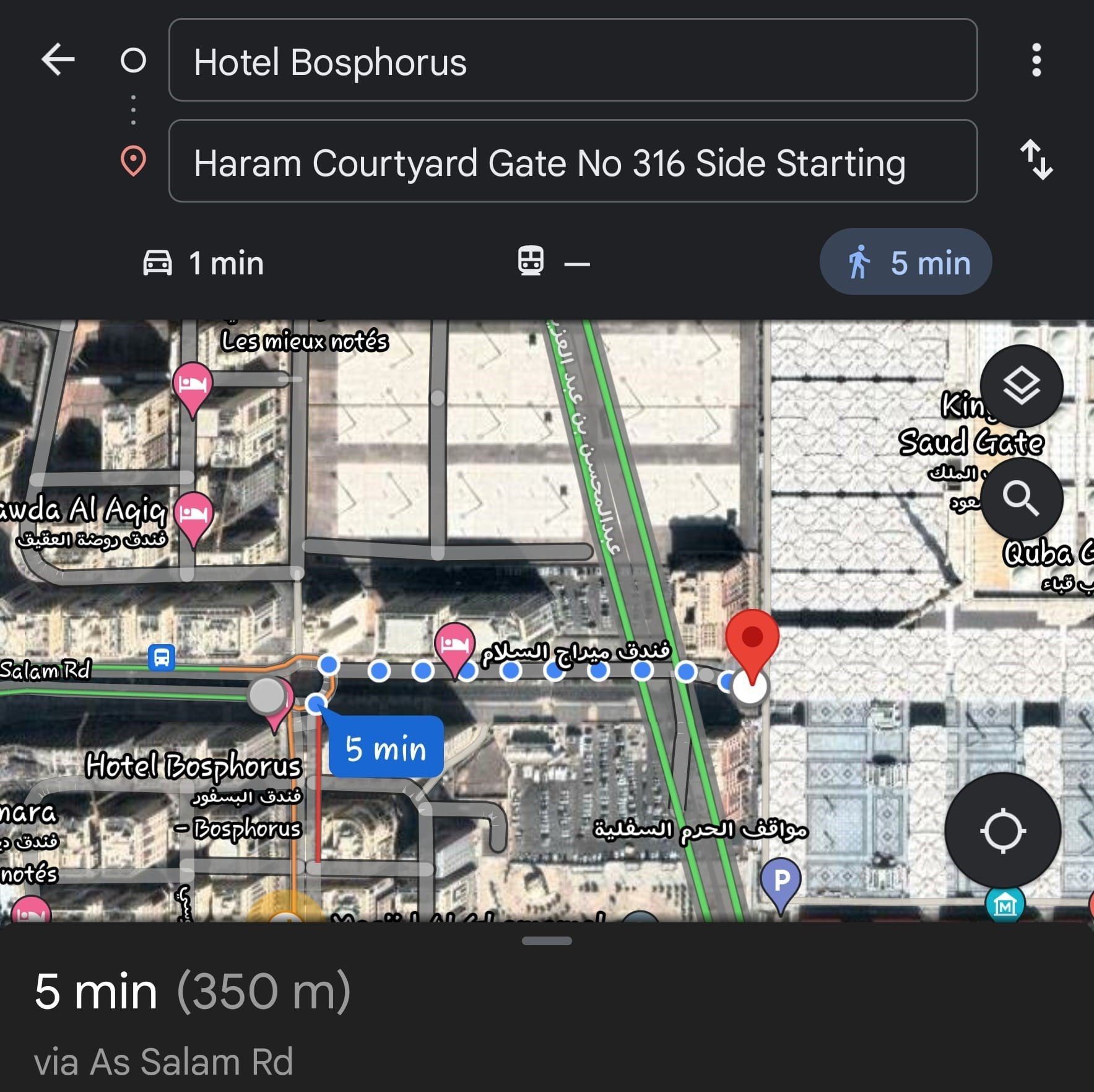Search along the route
The image size is (1094, 1092).
point(1021,499)
